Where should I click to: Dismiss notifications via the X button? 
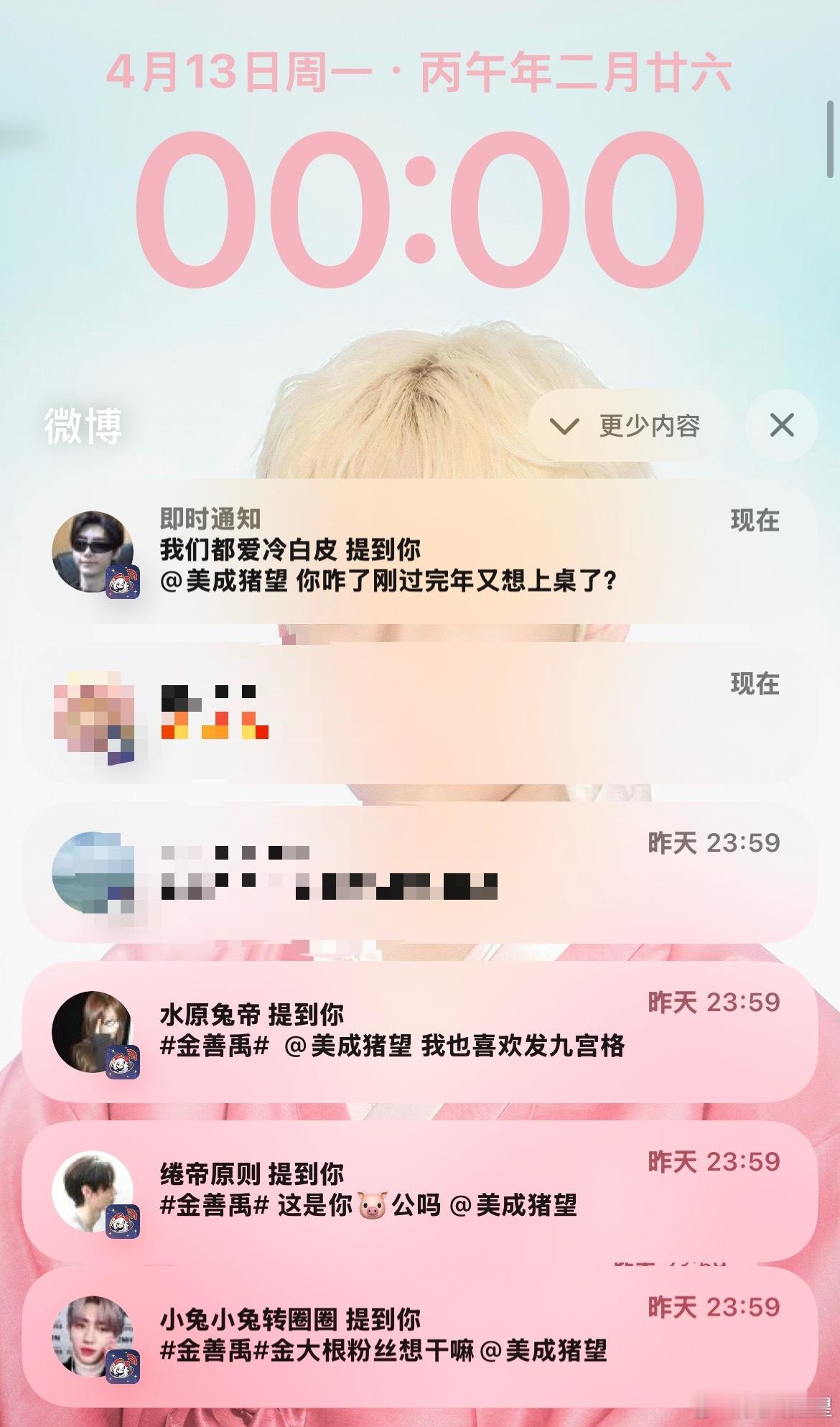click(x=780, y=425)
